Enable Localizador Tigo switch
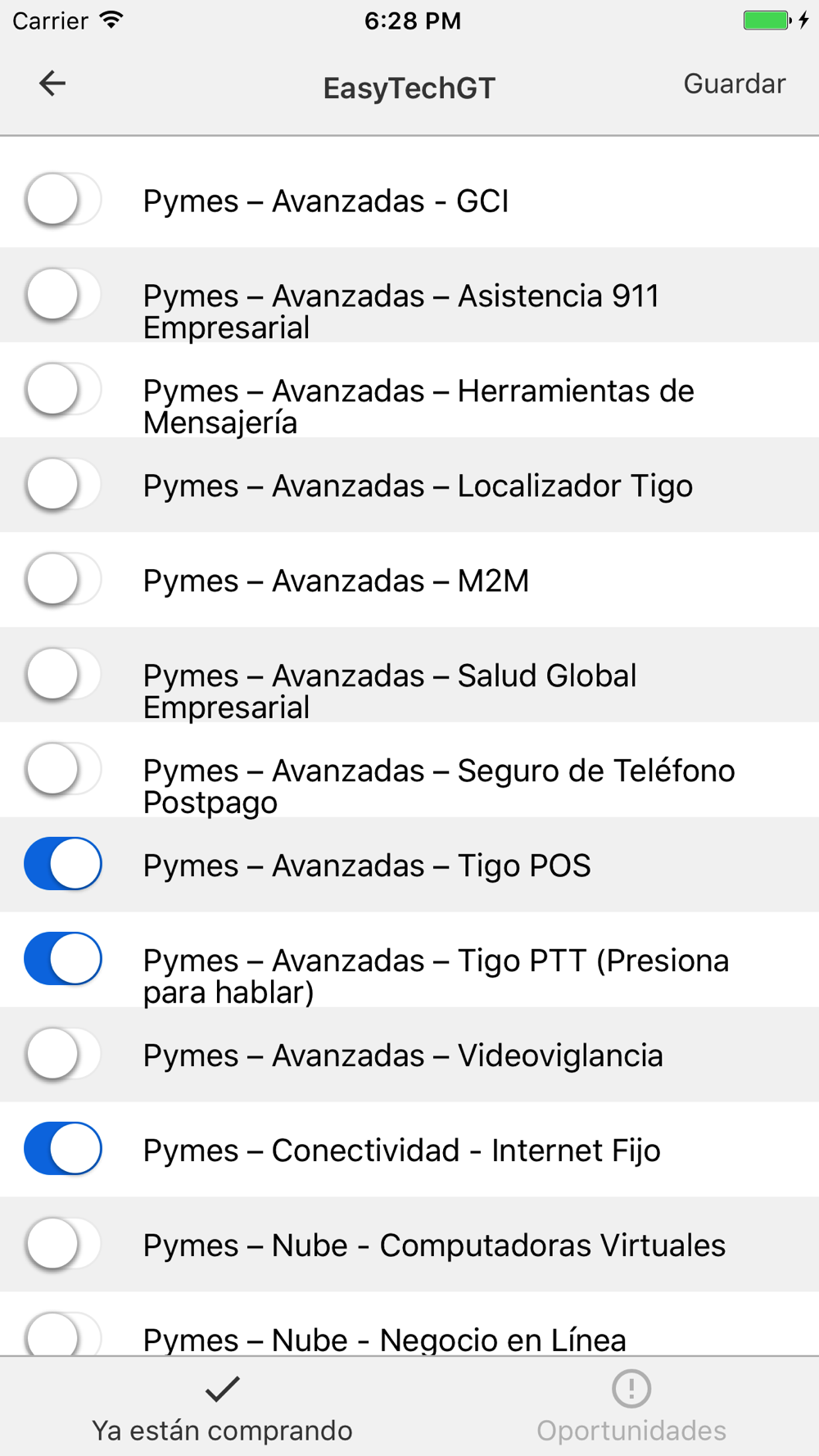The width and height of the screenshot is (819, 1456). tap(63, 484)
